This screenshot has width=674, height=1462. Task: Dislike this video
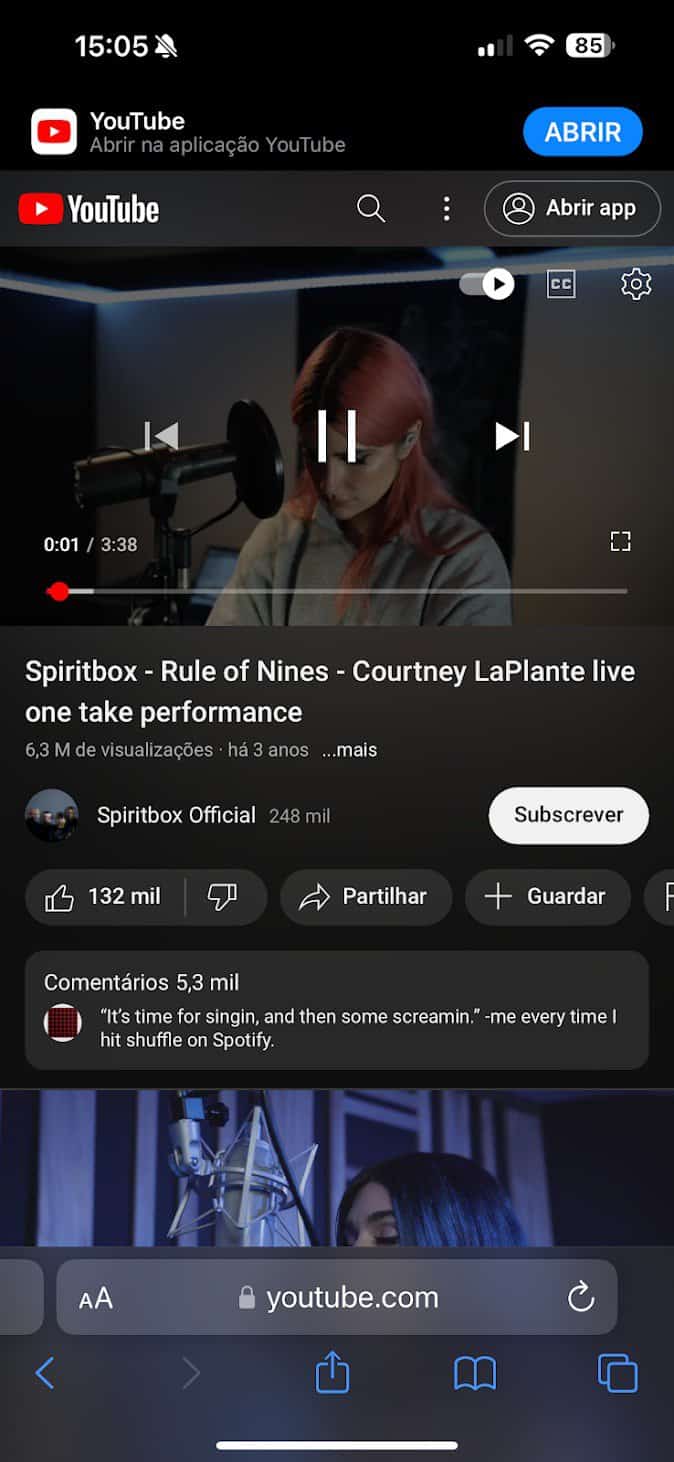222,897
